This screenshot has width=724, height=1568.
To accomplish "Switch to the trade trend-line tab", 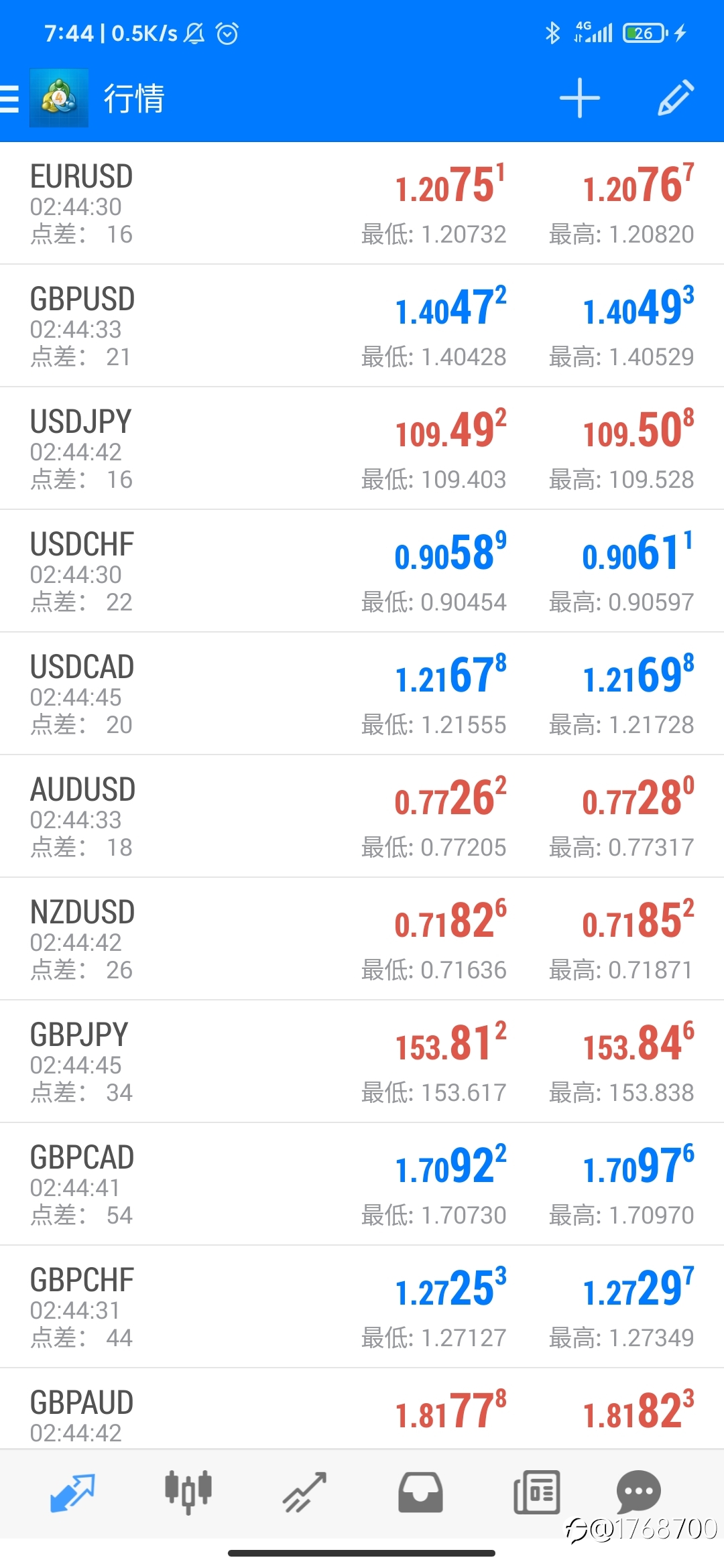I will [x=304, y=1492].
